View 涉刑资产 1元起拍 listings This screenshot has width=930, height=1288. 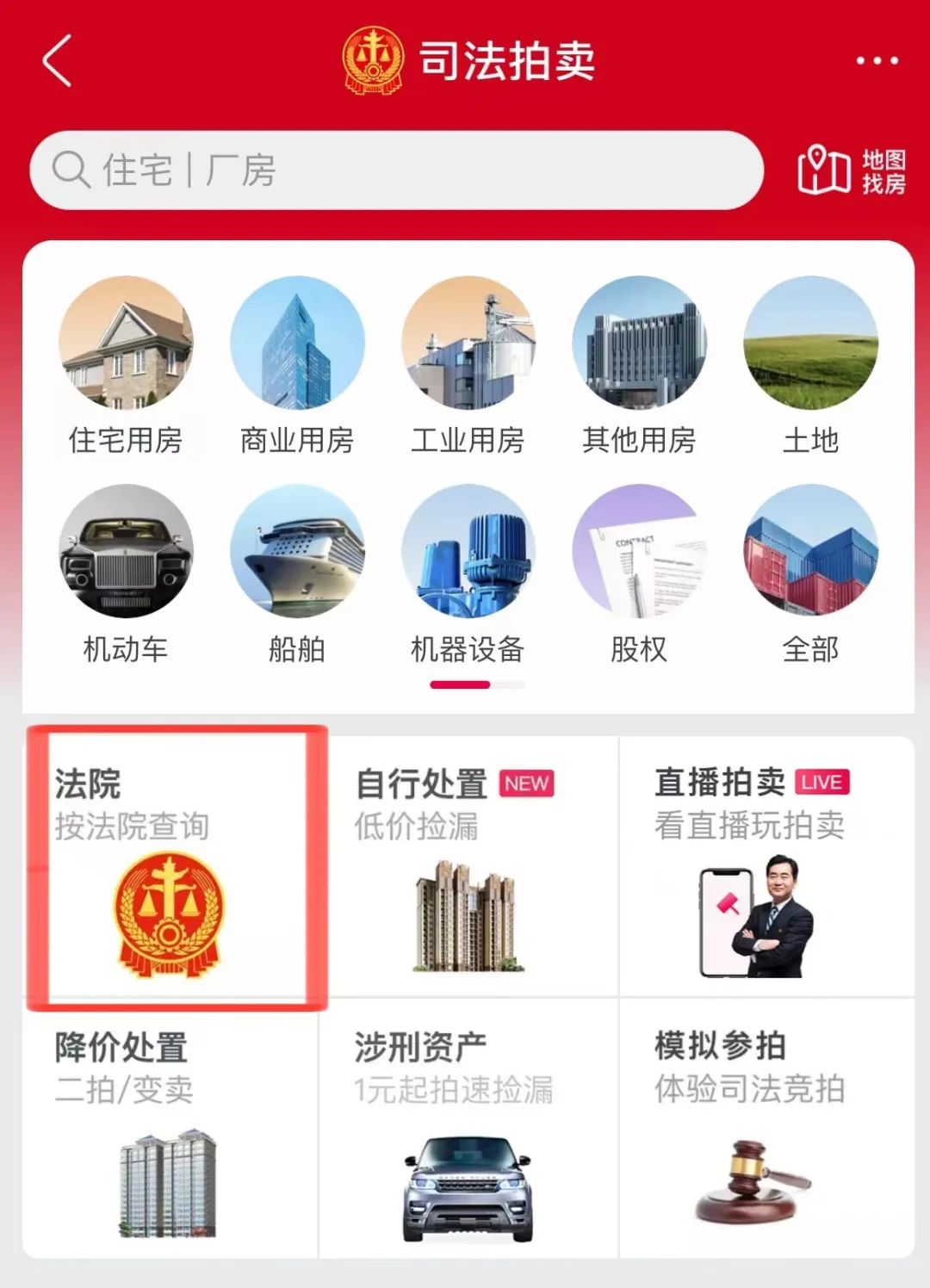pos(468,1130)
